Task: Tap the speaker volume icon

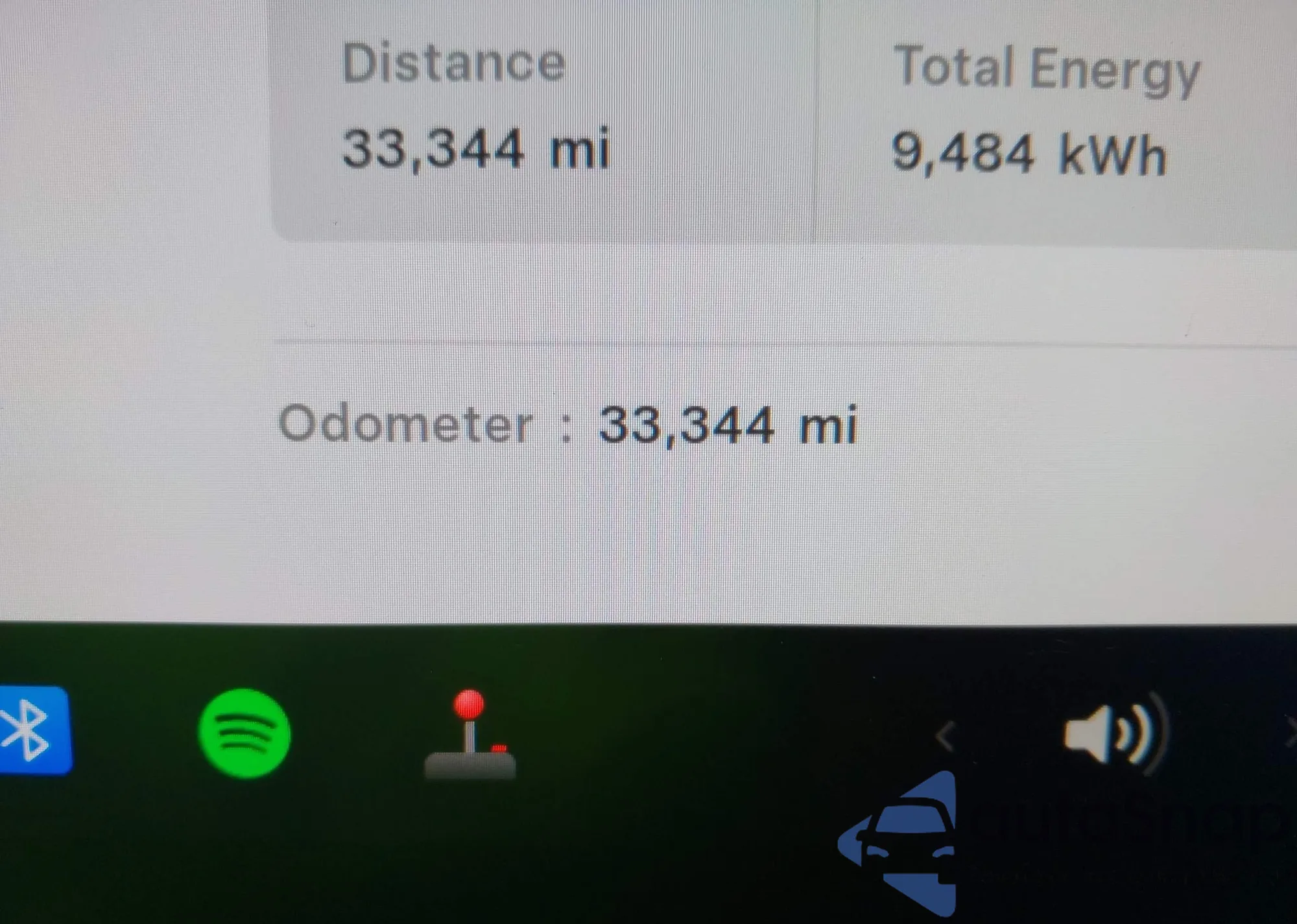Action: (x=1112, y=733)
